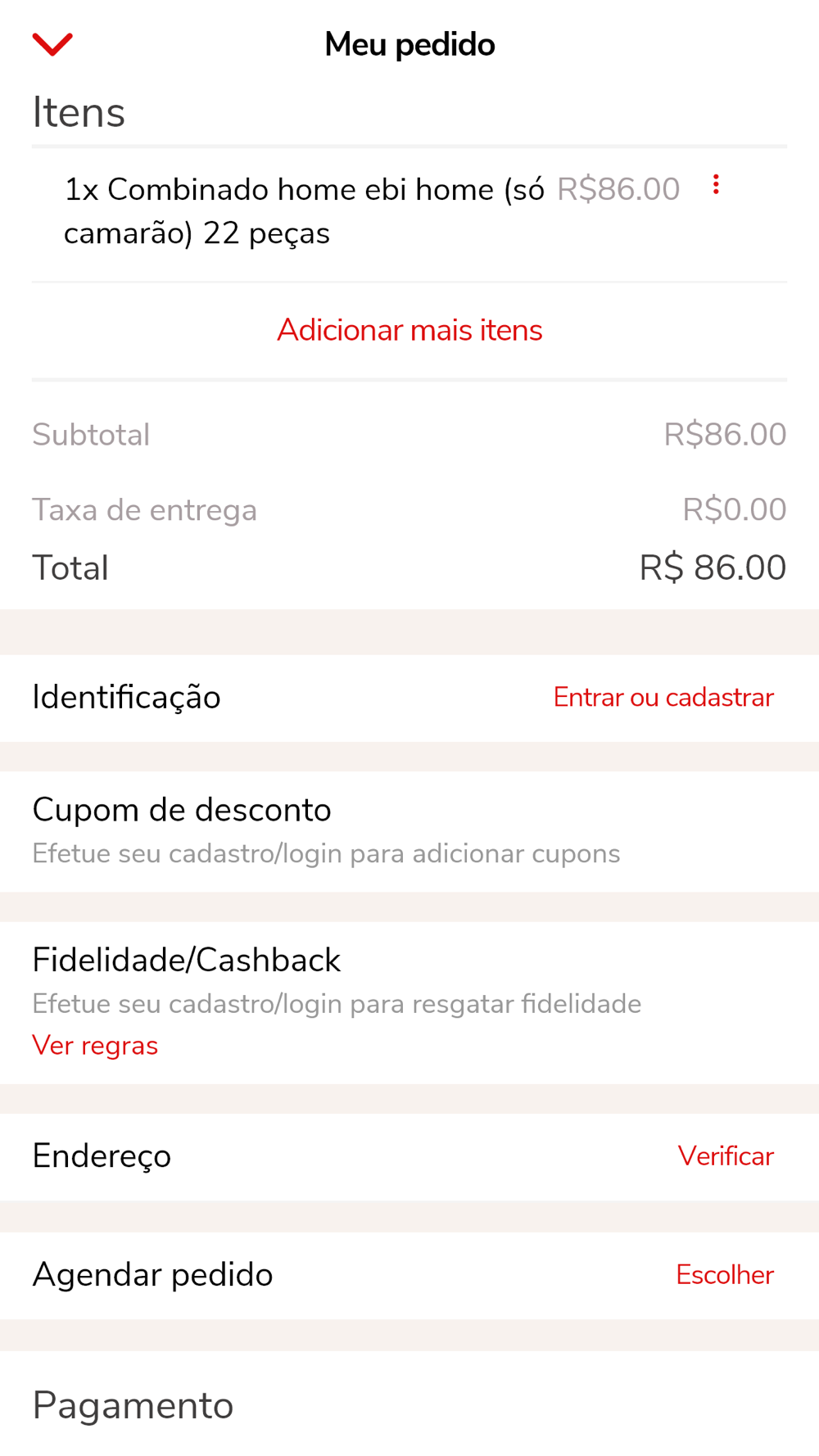Open options for the Combinado home ebi item

pos(716,185)
